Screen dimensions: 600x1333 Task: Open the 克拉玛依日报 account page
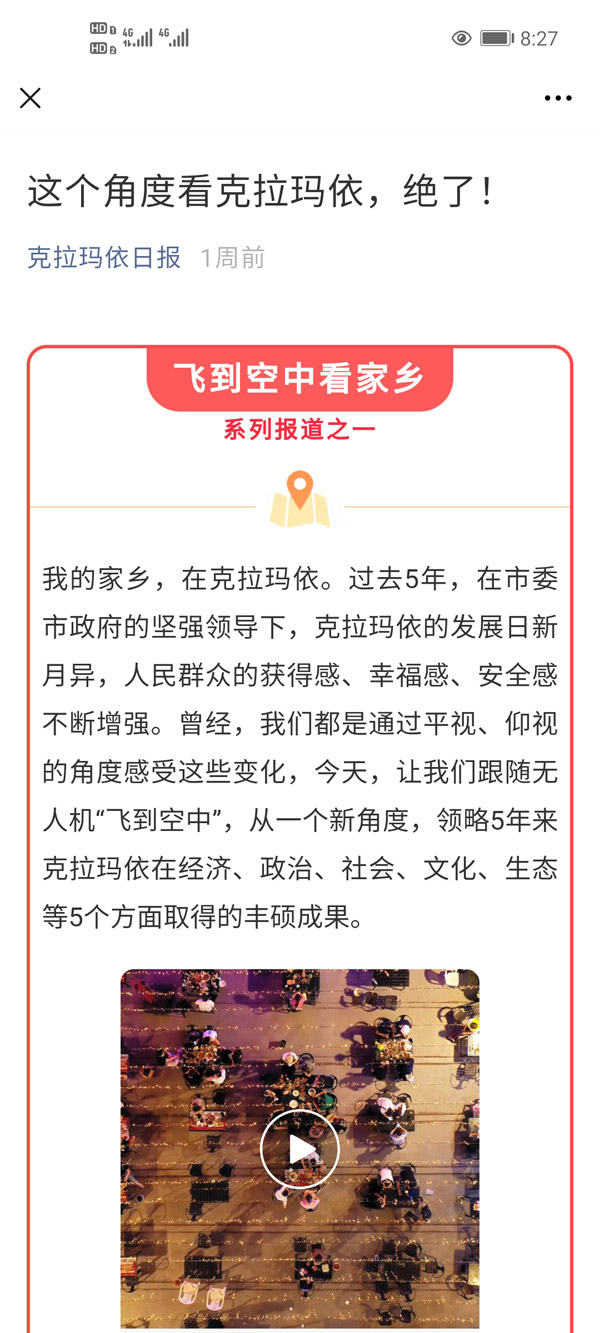pos(104,258)
